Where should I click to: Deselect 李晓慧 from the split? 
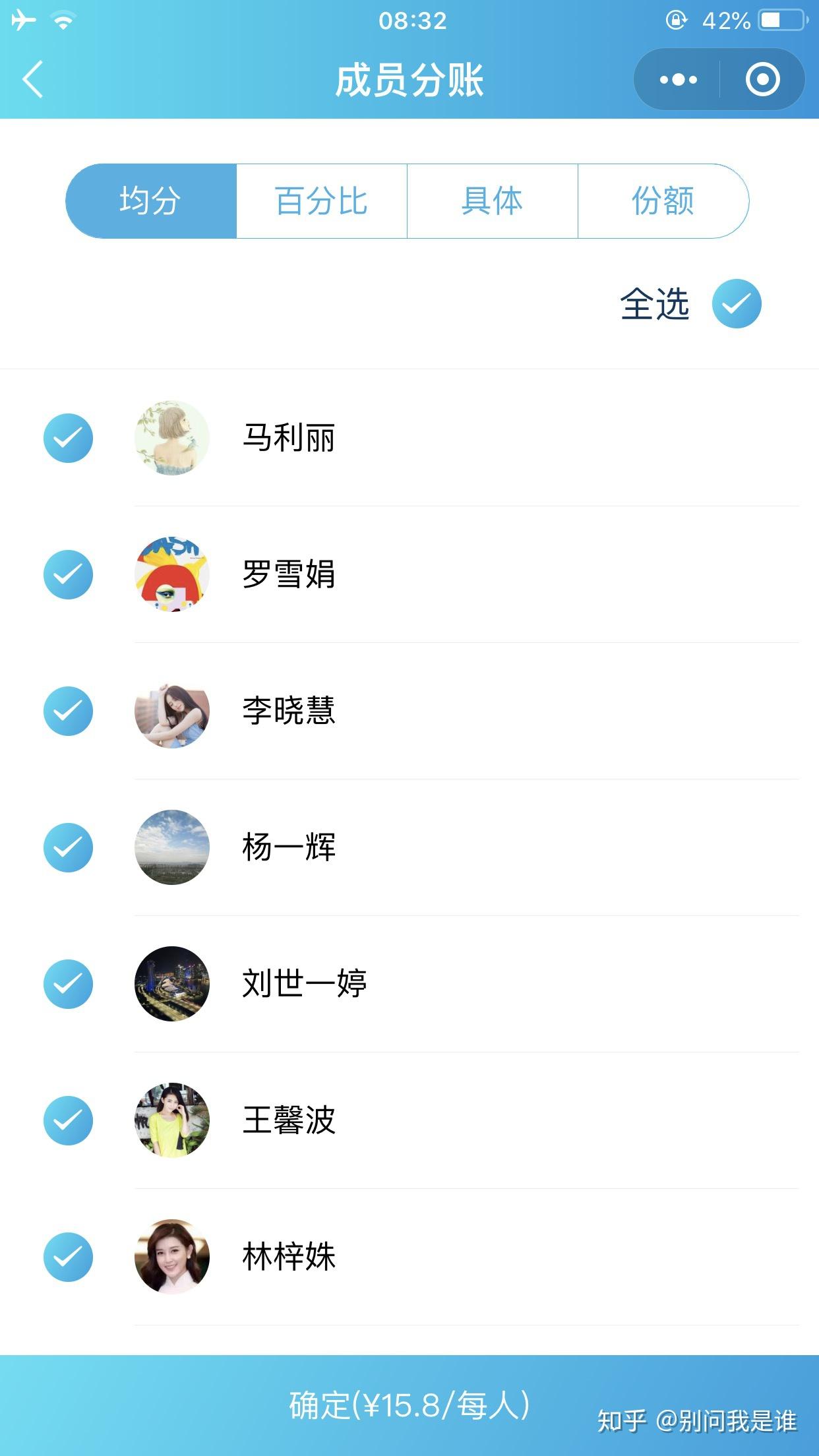tap(68, 711)
